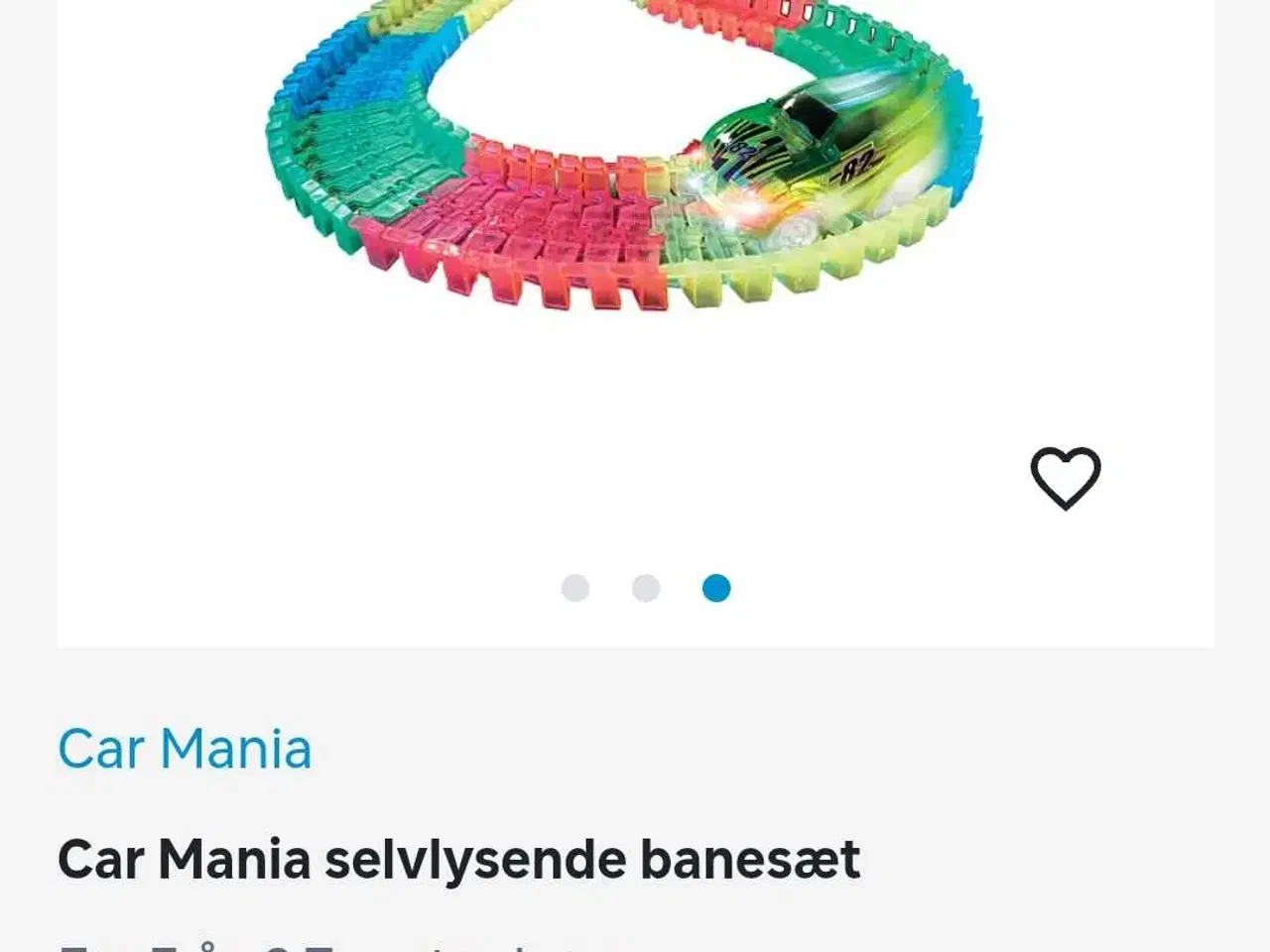This screenshot has height=952, width=1270.
Task: Add Car Mania banesæt to favorites
Action: [x=1066, y=478]
